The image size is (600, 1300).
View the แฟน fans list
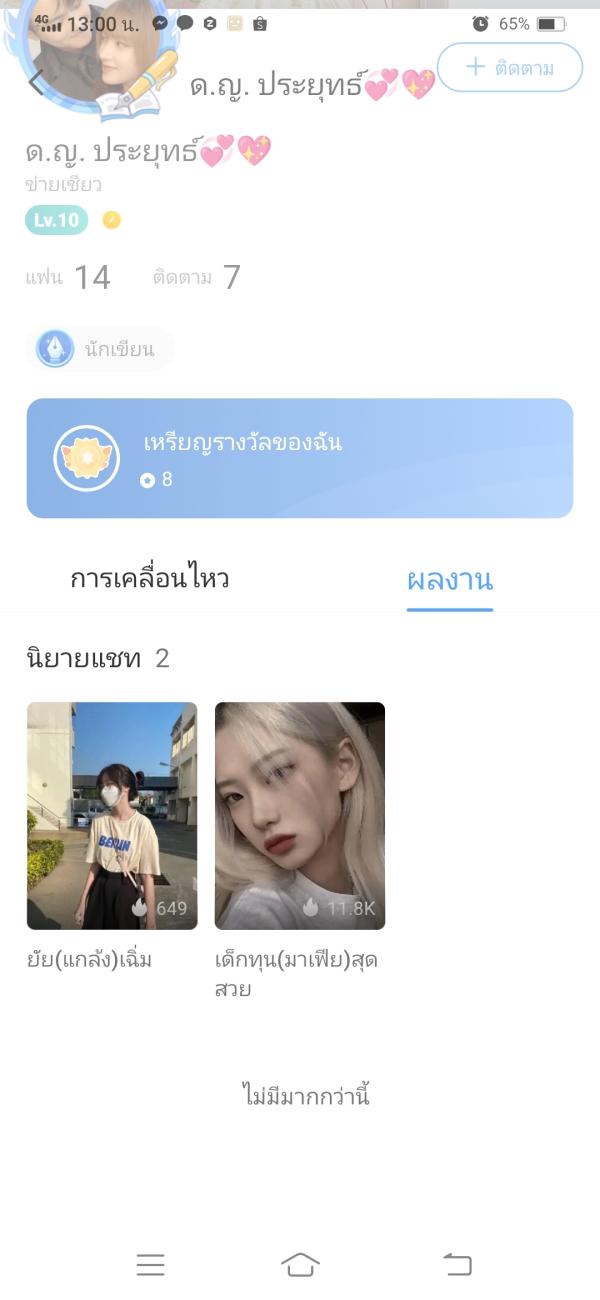point(68,277)
